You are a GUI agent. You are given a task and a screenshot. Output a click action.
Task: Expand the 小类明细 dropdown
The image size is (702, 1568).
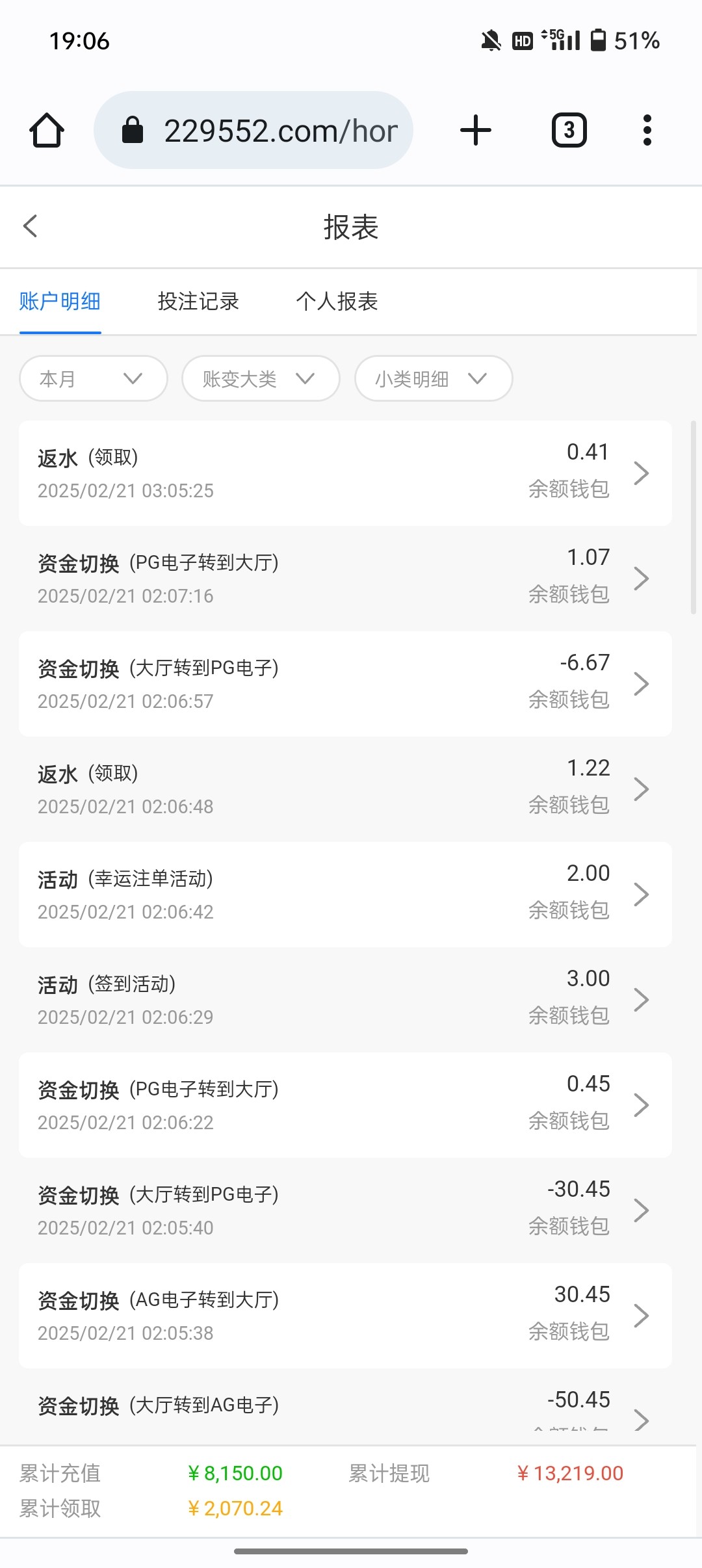pyautogui.click(x=434, y=378)
